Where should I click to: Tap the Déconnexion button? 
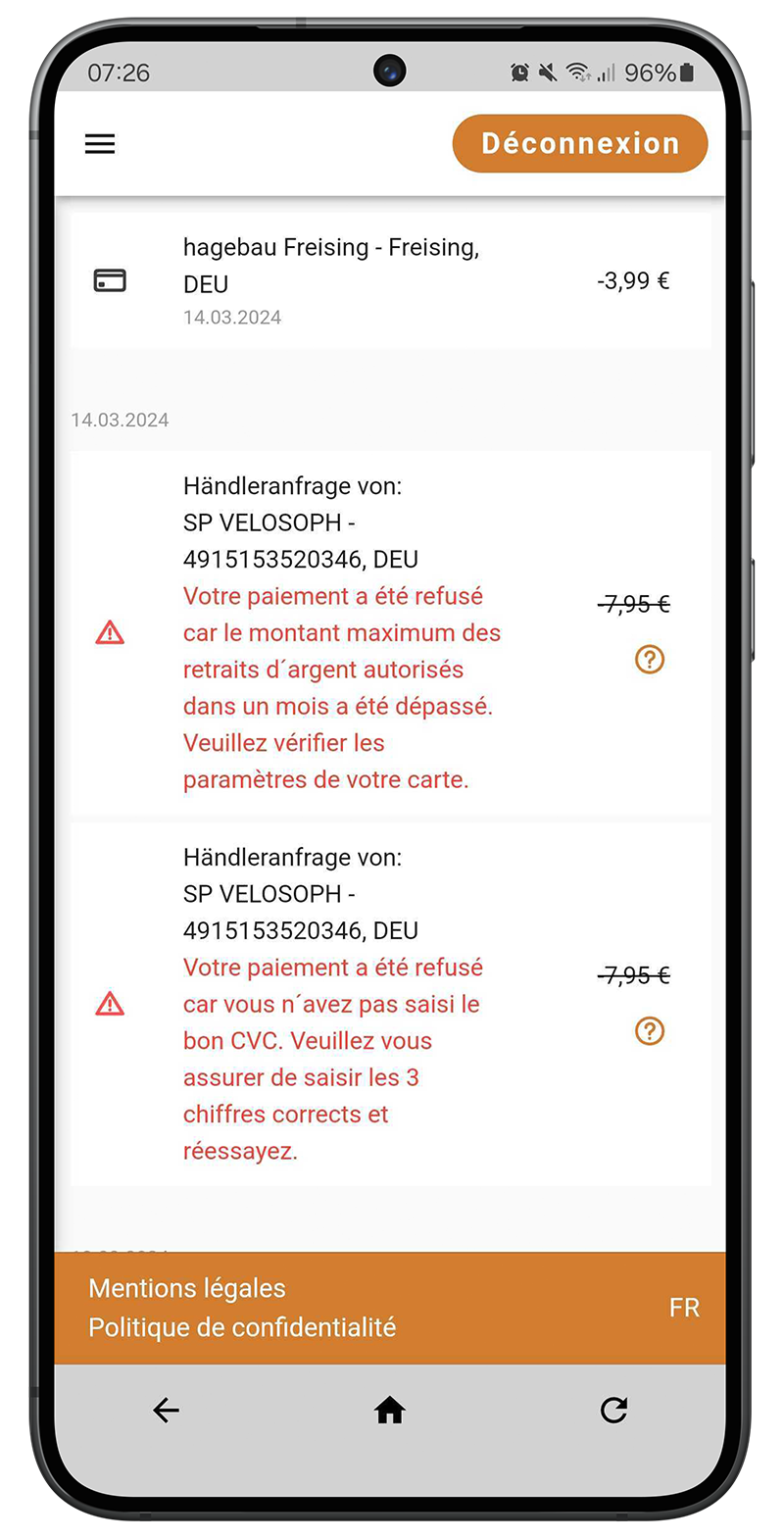point(580,144)
